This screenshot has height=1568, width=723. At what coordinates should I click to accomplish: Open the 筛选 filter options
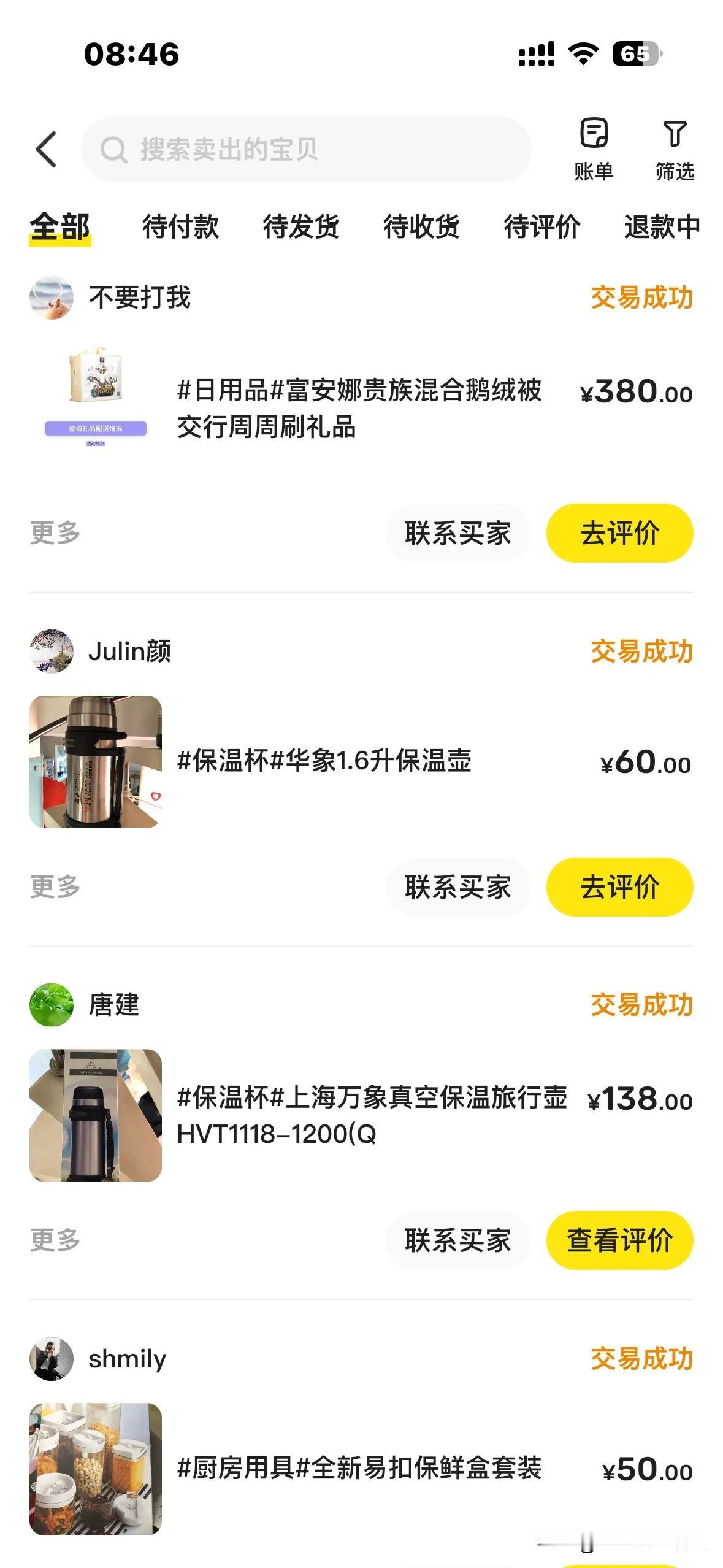click(x=675, y=149)
